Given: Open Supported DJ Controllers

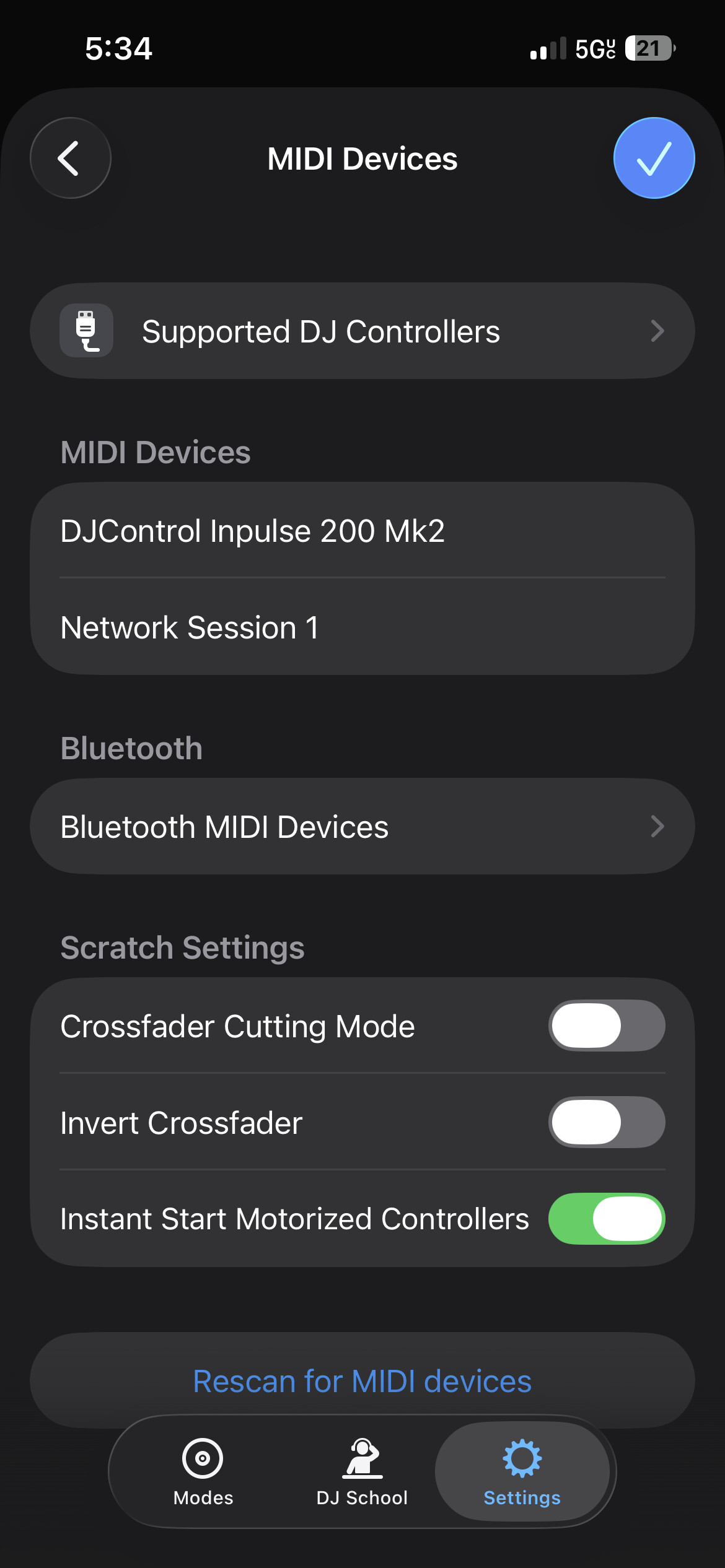Looking at the screenshot, I should pos(362,331).
